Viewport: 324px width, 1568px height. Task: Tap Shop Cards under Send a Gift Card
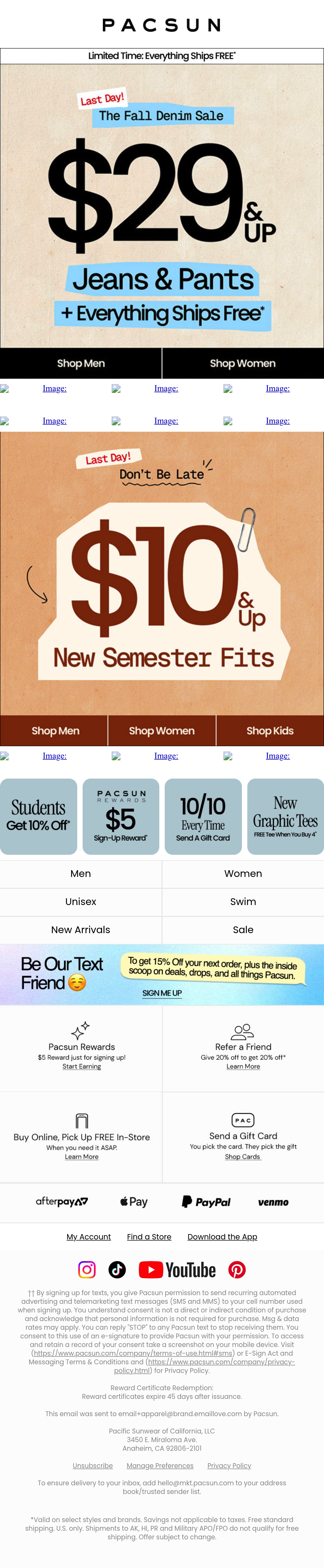(x=242, y=1157)
